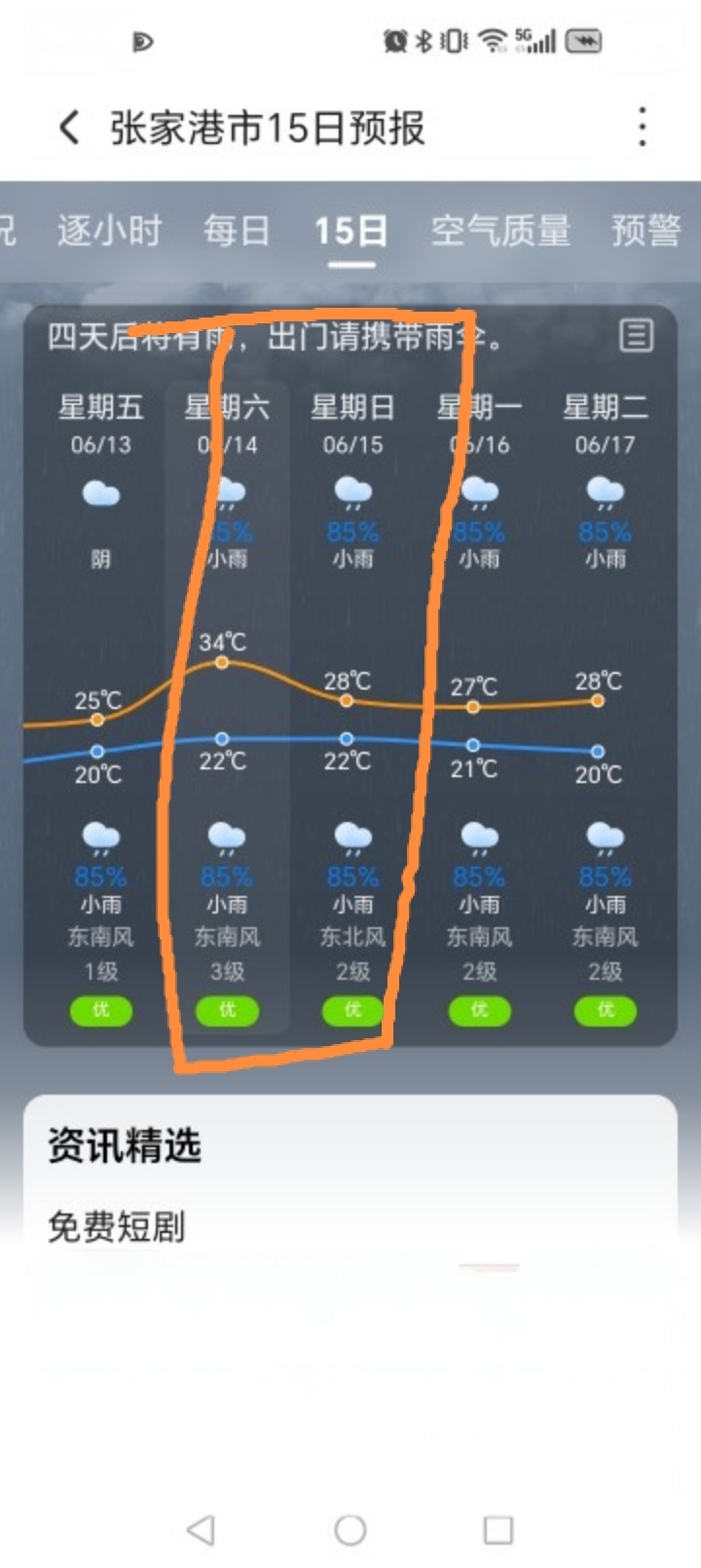Tap the system back button
The width and height of the screenshot is (701, 1568).
tap(201, 1529)
